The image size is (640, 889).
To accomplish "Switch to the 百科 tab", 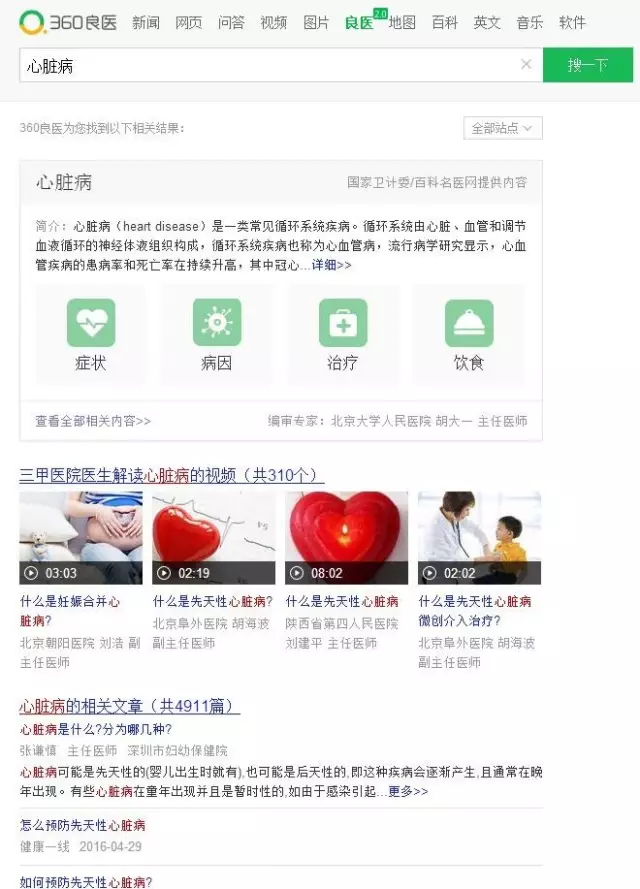I will 445,22.
